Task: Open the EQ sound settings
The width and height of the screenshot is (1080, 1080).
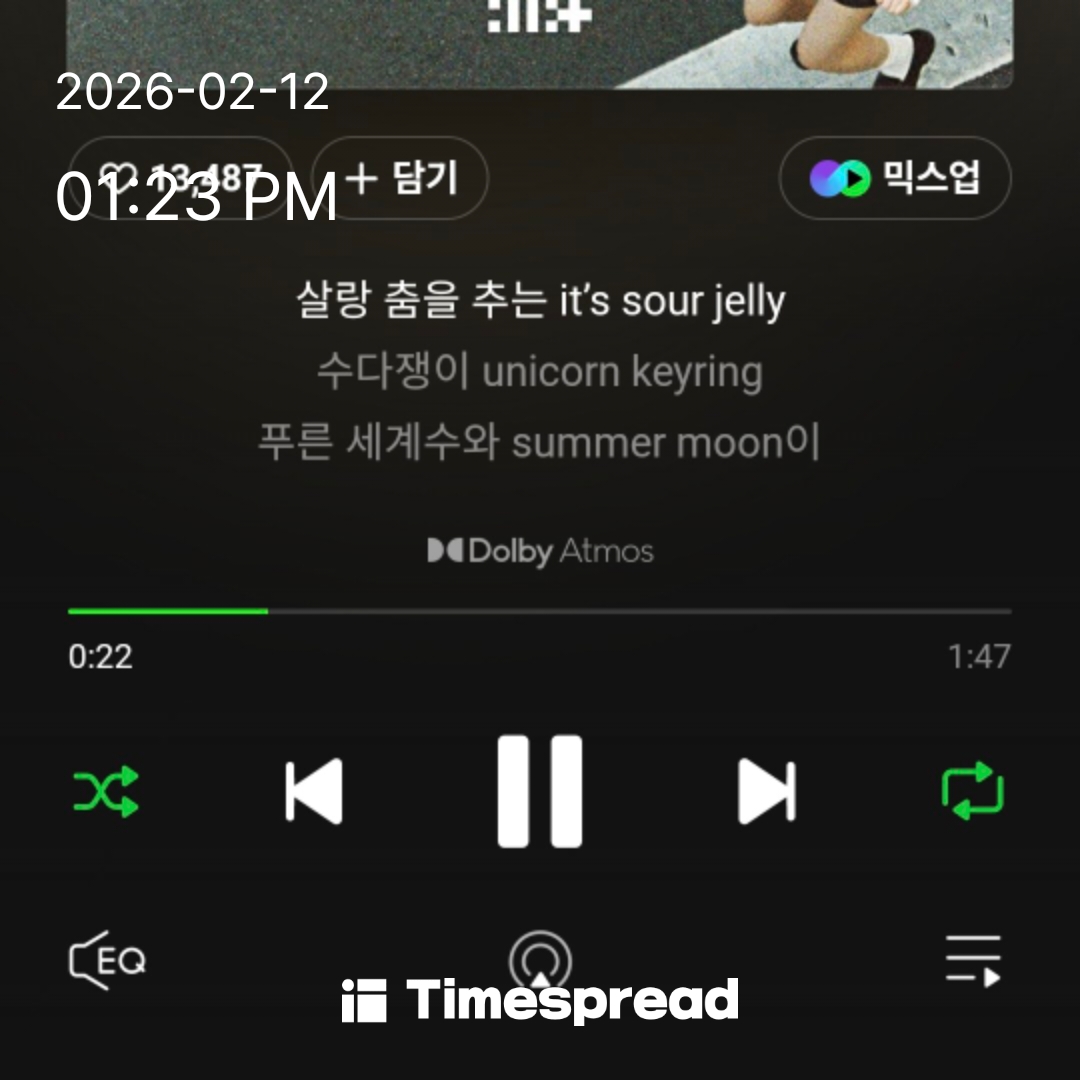Action: pyautogui.click(x=107, y=961)
